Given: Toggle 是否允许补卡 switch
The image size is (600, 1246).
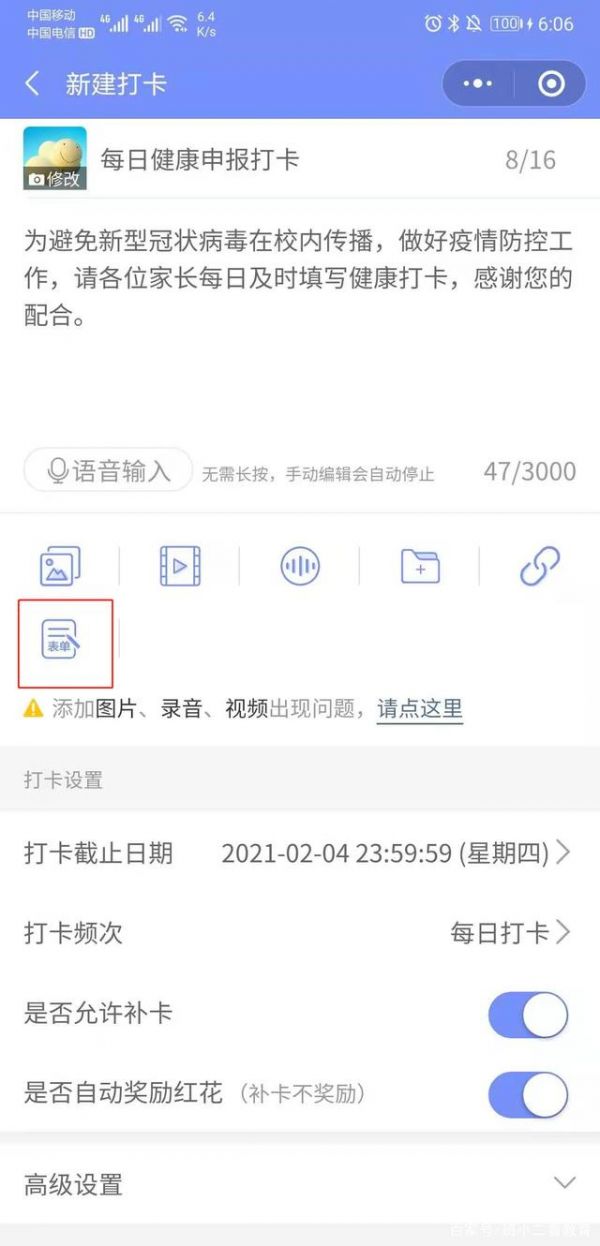Looking at the screenshot, I should tap(527, 1015).
